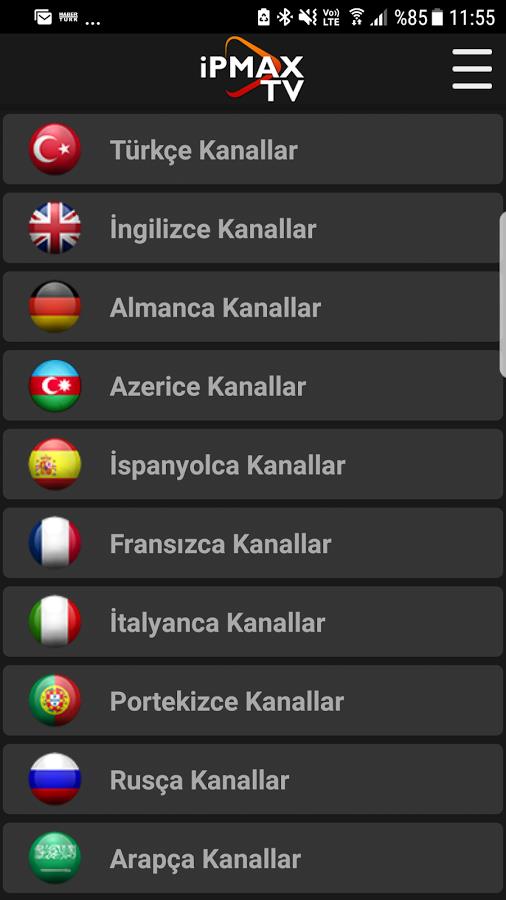
Task: Select İtalyanca Kanallar
Action: (x=253, y=622)
